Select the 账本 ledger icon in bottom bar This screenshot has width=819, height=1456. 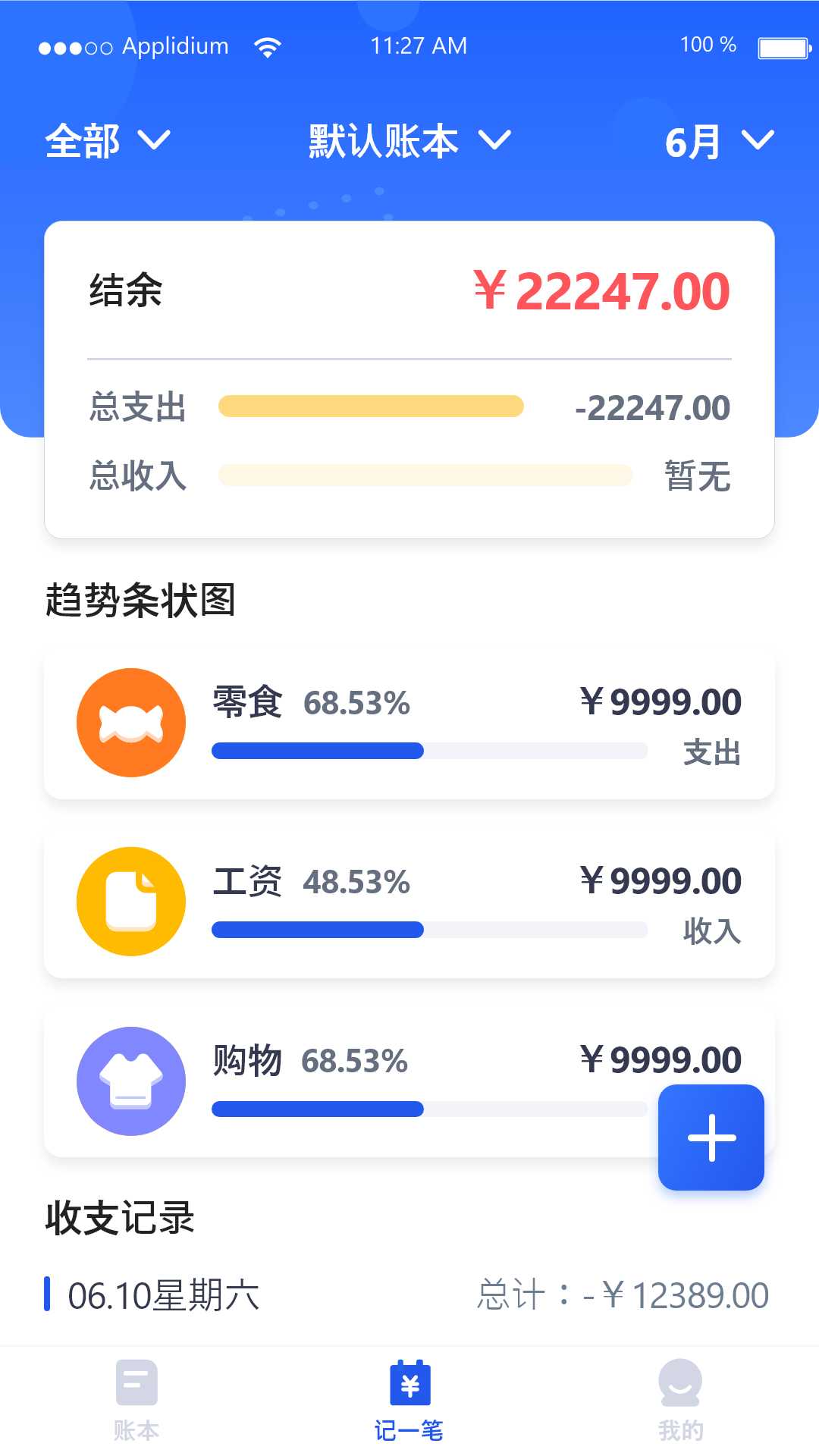[136, 1388]
